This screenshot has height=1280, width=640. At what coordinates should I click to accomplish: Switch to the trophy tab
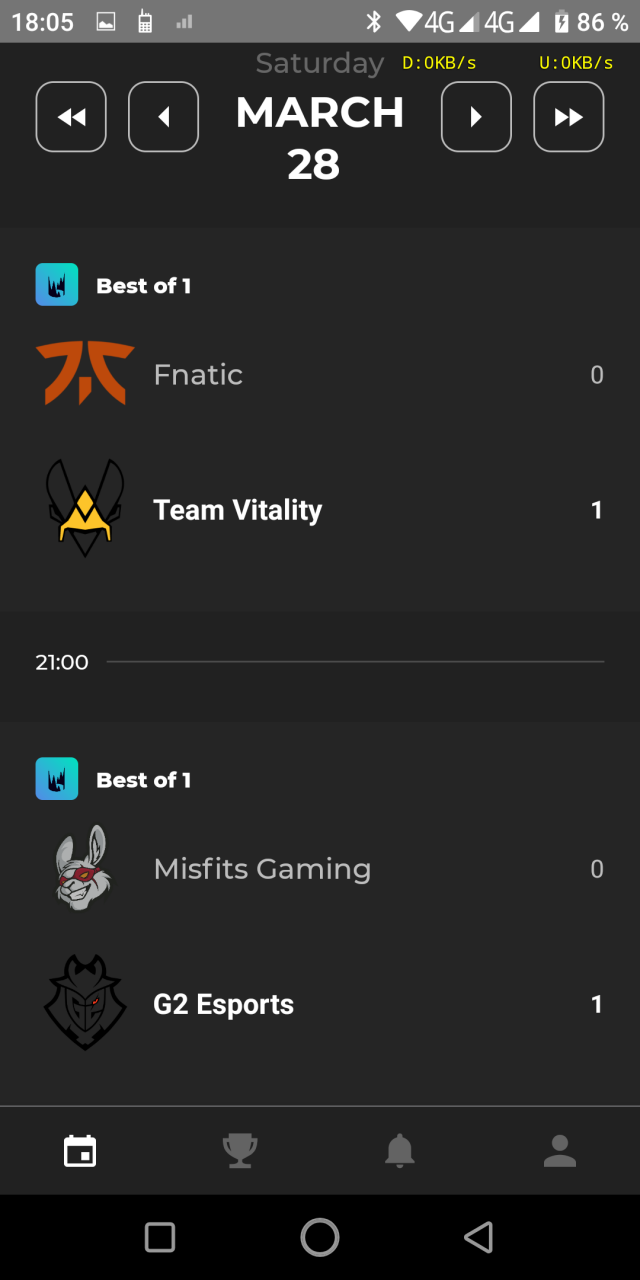coord(240,1151)
